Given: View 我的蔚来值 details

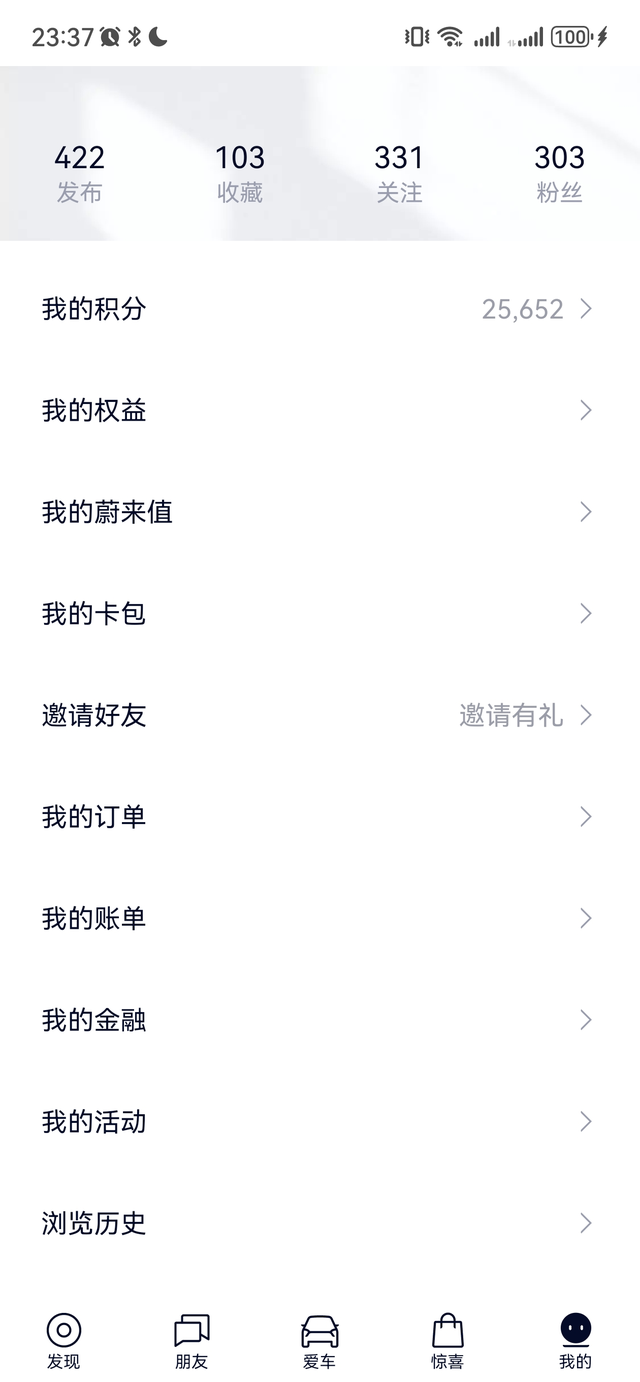Looking at the screenshot, I should coord(320,512).
